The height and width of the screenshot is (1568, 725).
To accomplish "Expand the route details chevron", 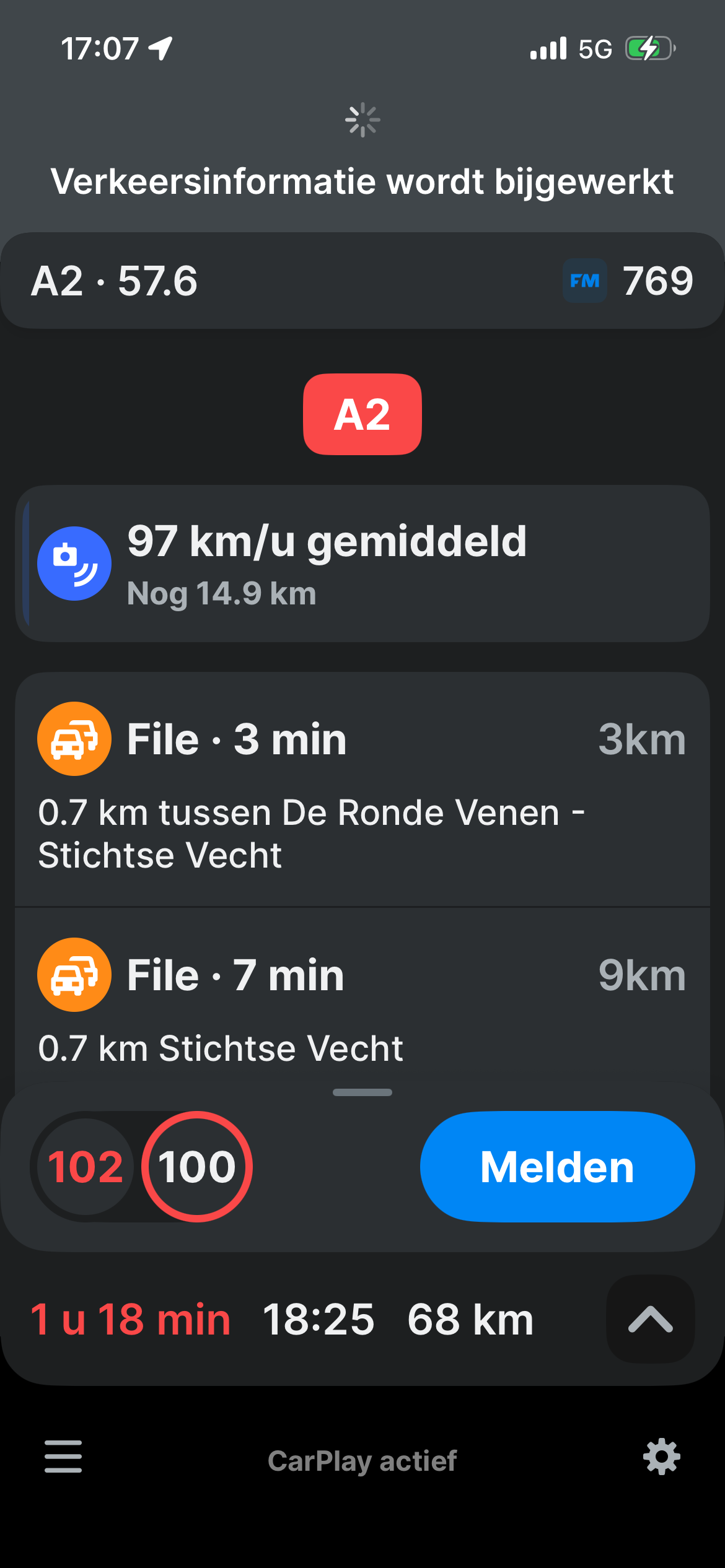I will coord(650,1319).
